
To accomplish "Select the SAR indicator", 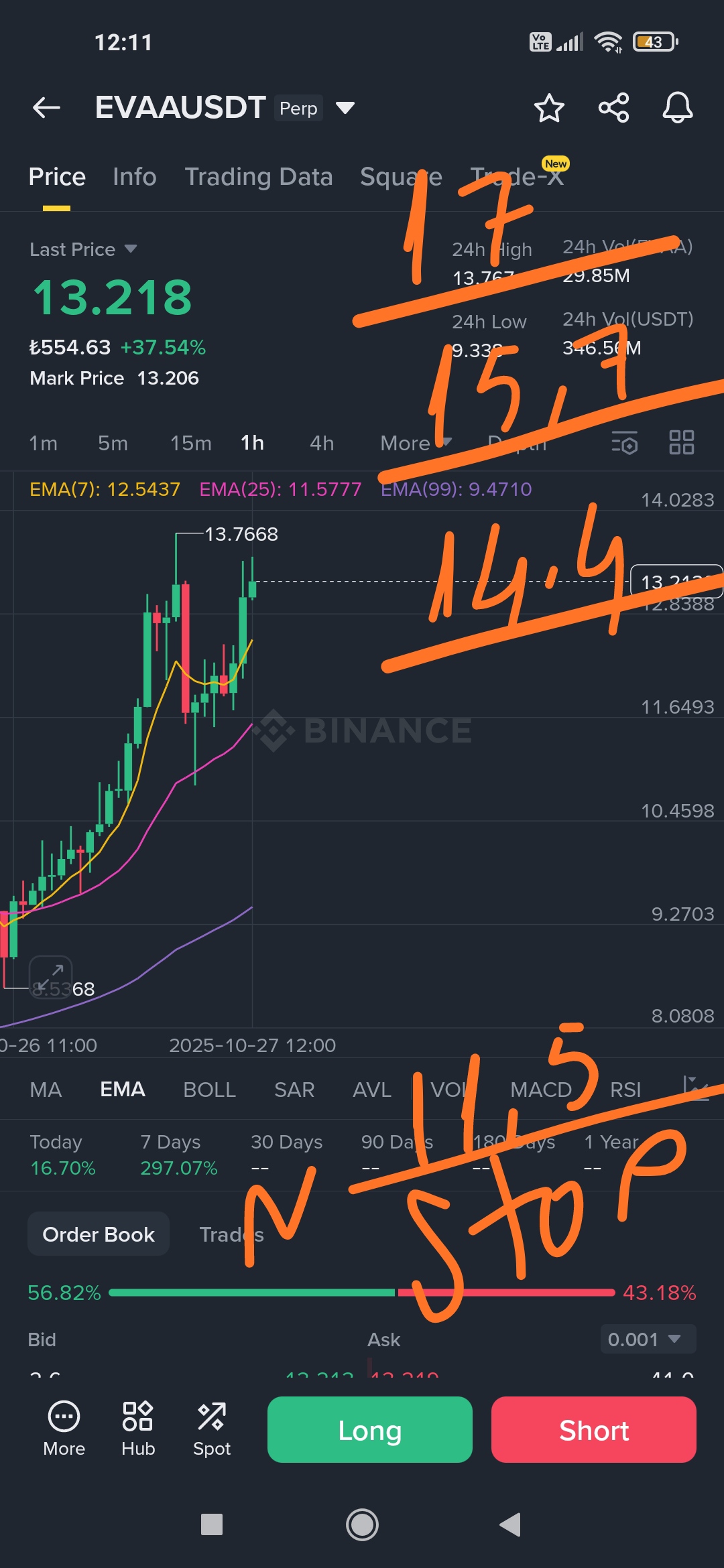I will [294, 1090].
